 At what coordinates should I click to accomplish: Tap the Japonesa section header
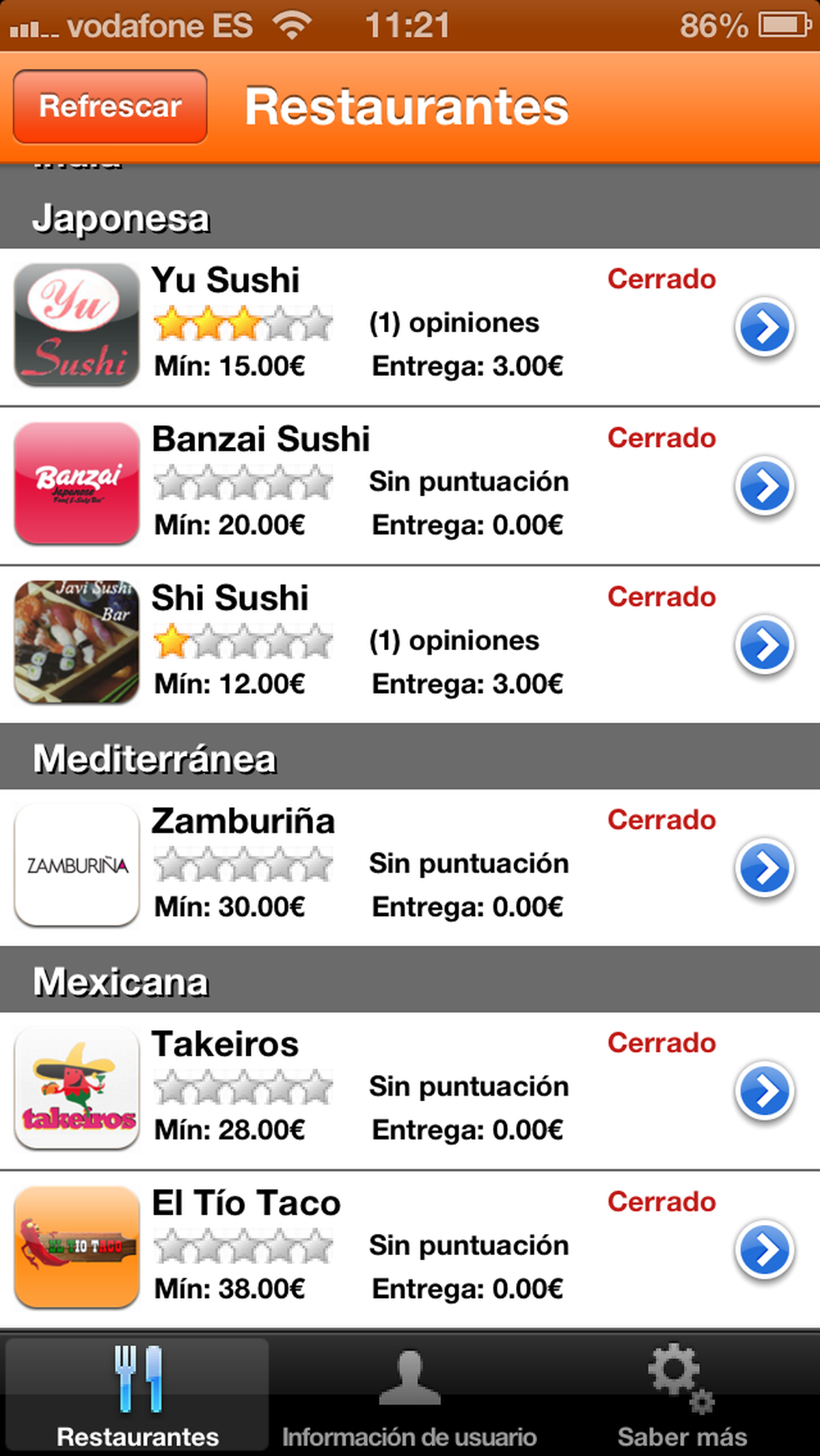[122, 217]
